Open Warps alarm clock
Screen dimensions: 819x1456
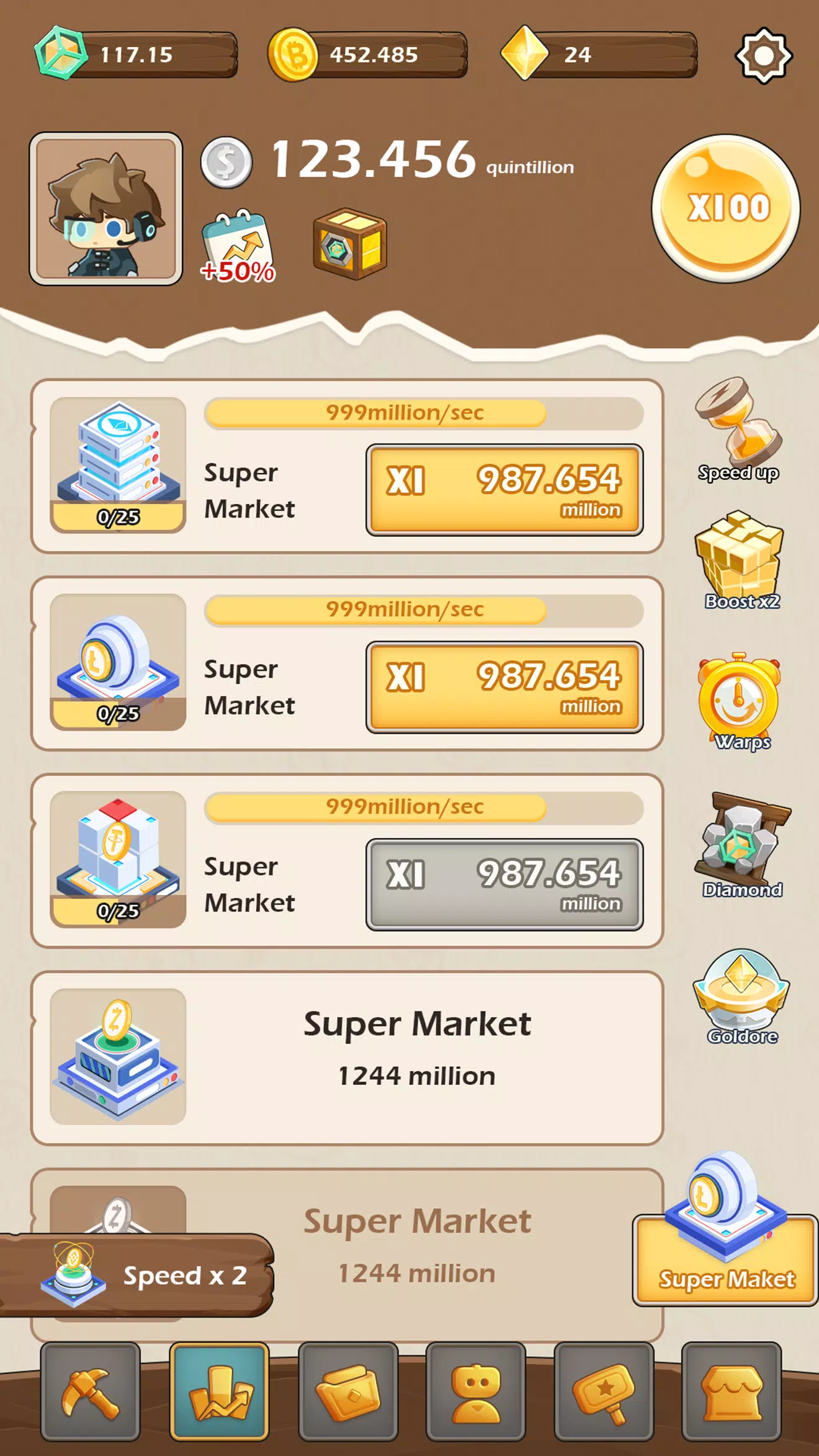(x=740, y=701)
